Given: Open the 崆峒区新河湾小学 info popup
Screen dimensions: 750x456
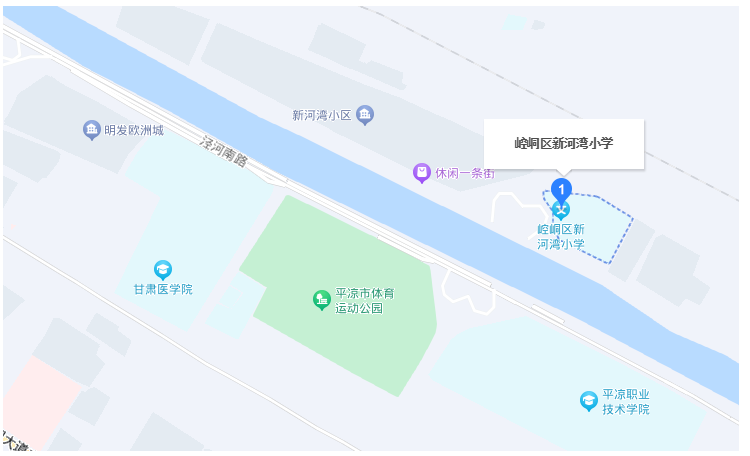Looking at the screenshot, I should [x=564, y=144].
